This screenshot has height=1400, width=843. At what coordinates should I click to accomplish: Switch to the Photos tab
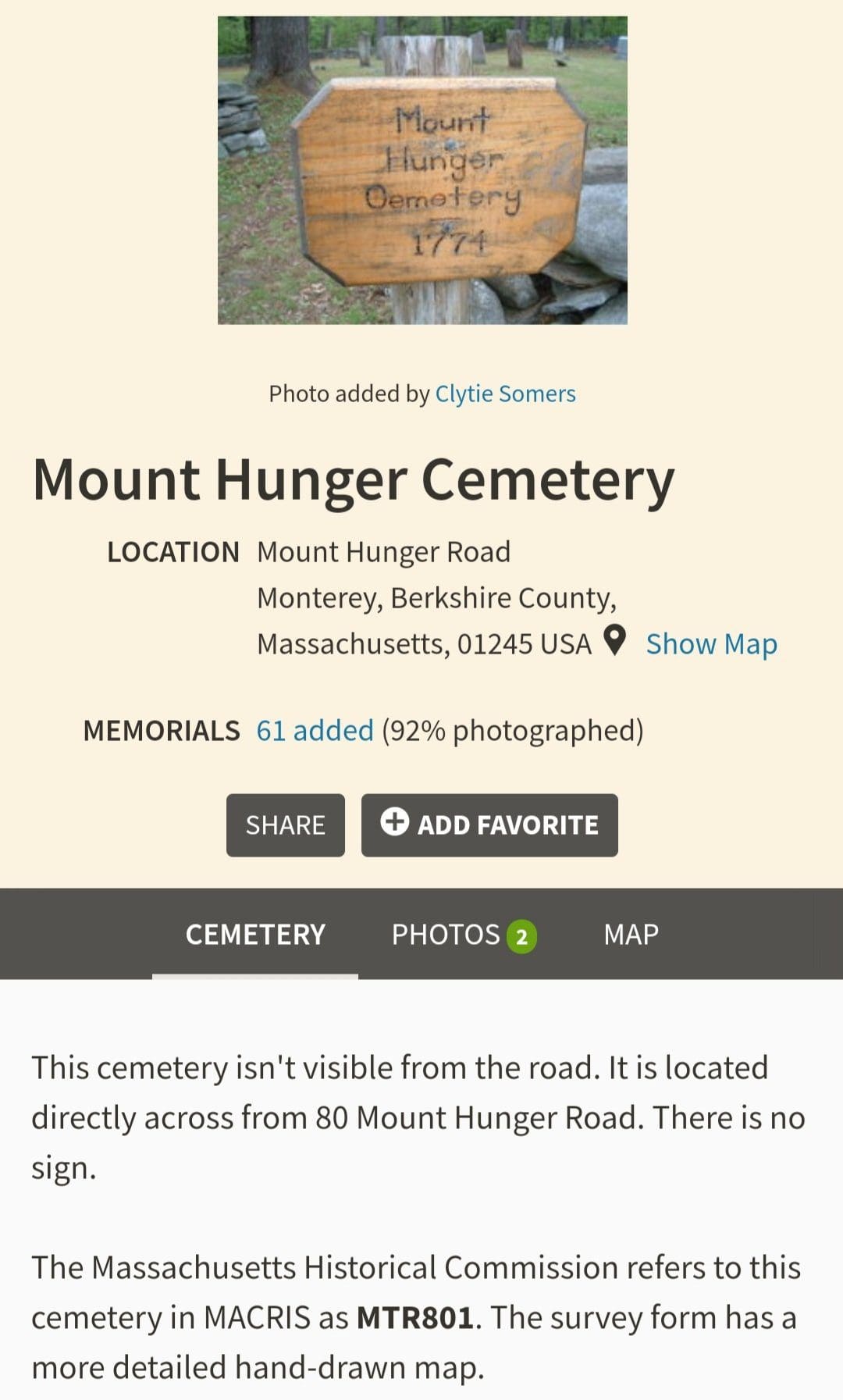(x=464, y=934)
